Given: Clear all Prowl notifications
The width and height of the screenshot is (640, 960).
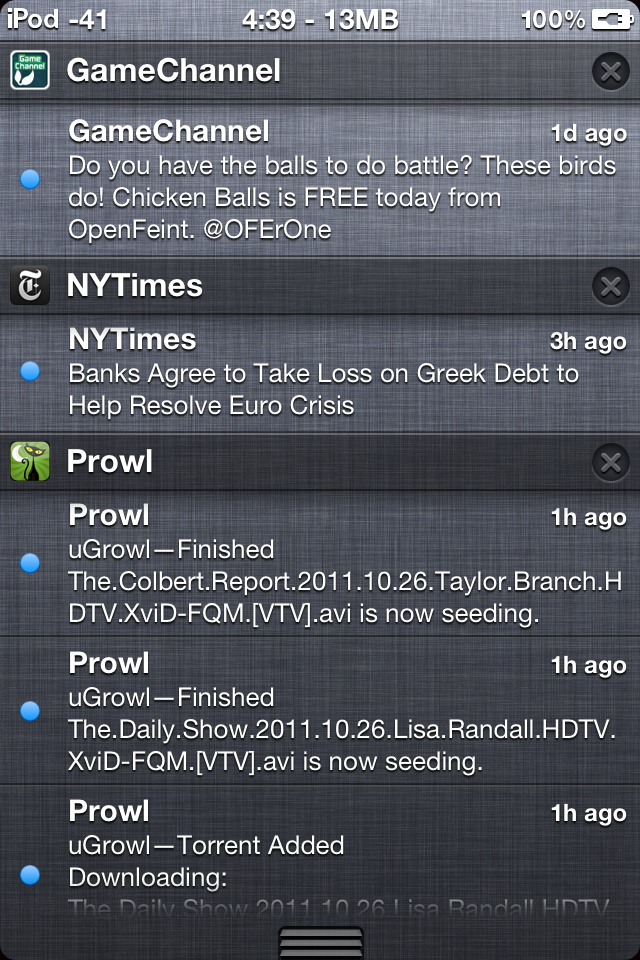Looking at the screenshot, I should tap(610, 462).
